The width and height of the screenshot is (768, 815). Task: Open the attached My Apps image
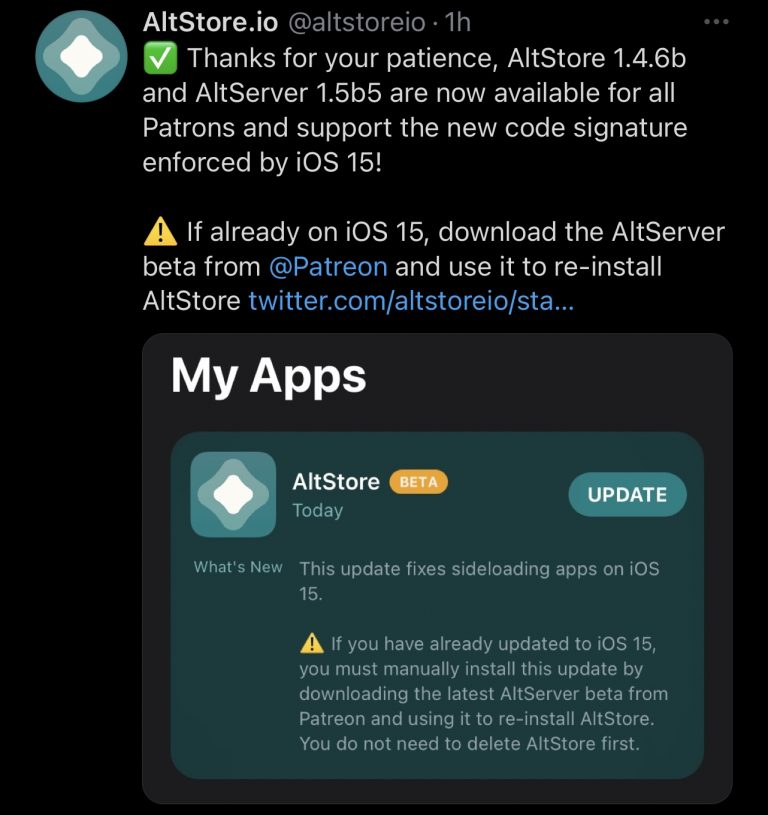point(437,566)
